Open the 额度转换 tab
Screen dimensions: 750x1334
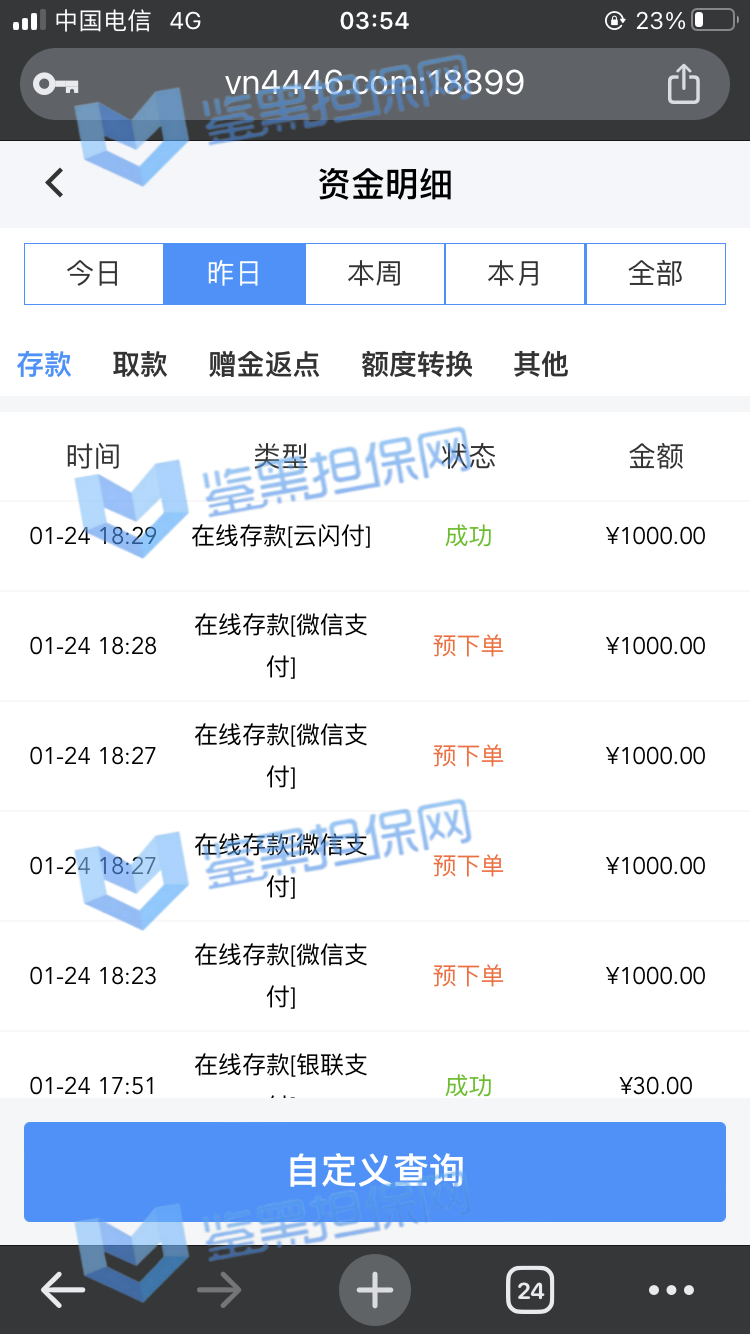(417, 364)
